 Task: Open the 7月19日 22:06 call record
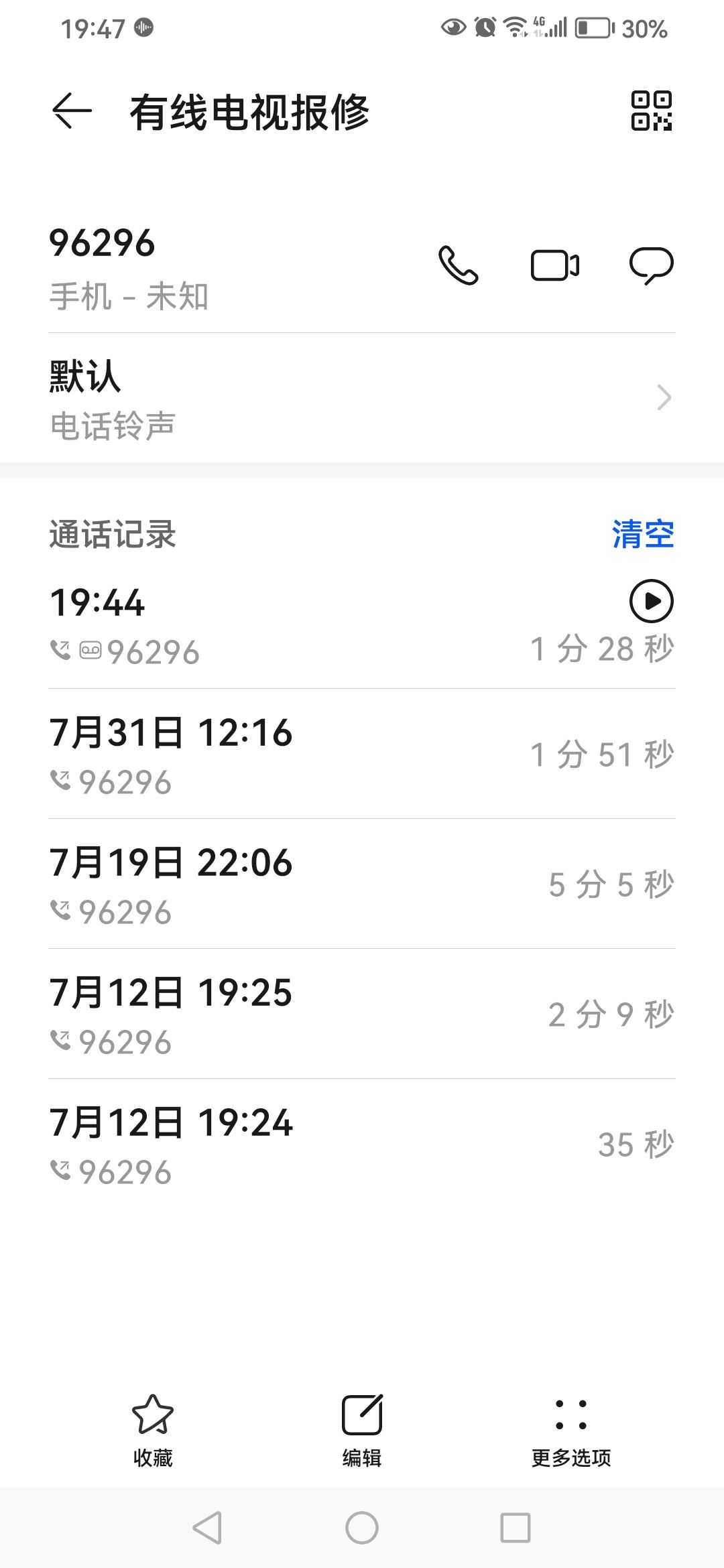(x=362, y=885)
